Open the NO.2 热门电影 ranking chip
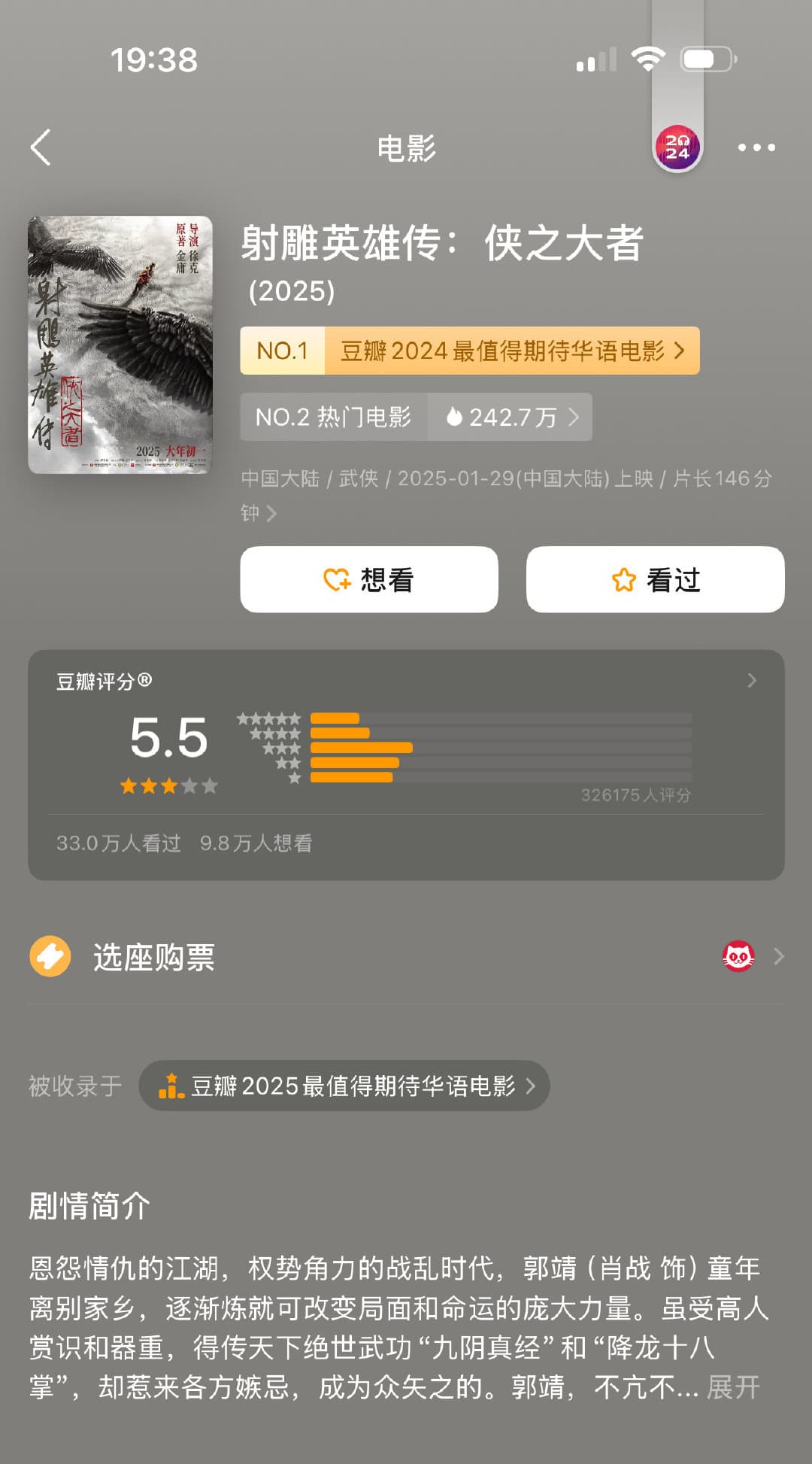This screenshot has height=1464, width=812. pyautogui.click(x=334, y=417)
